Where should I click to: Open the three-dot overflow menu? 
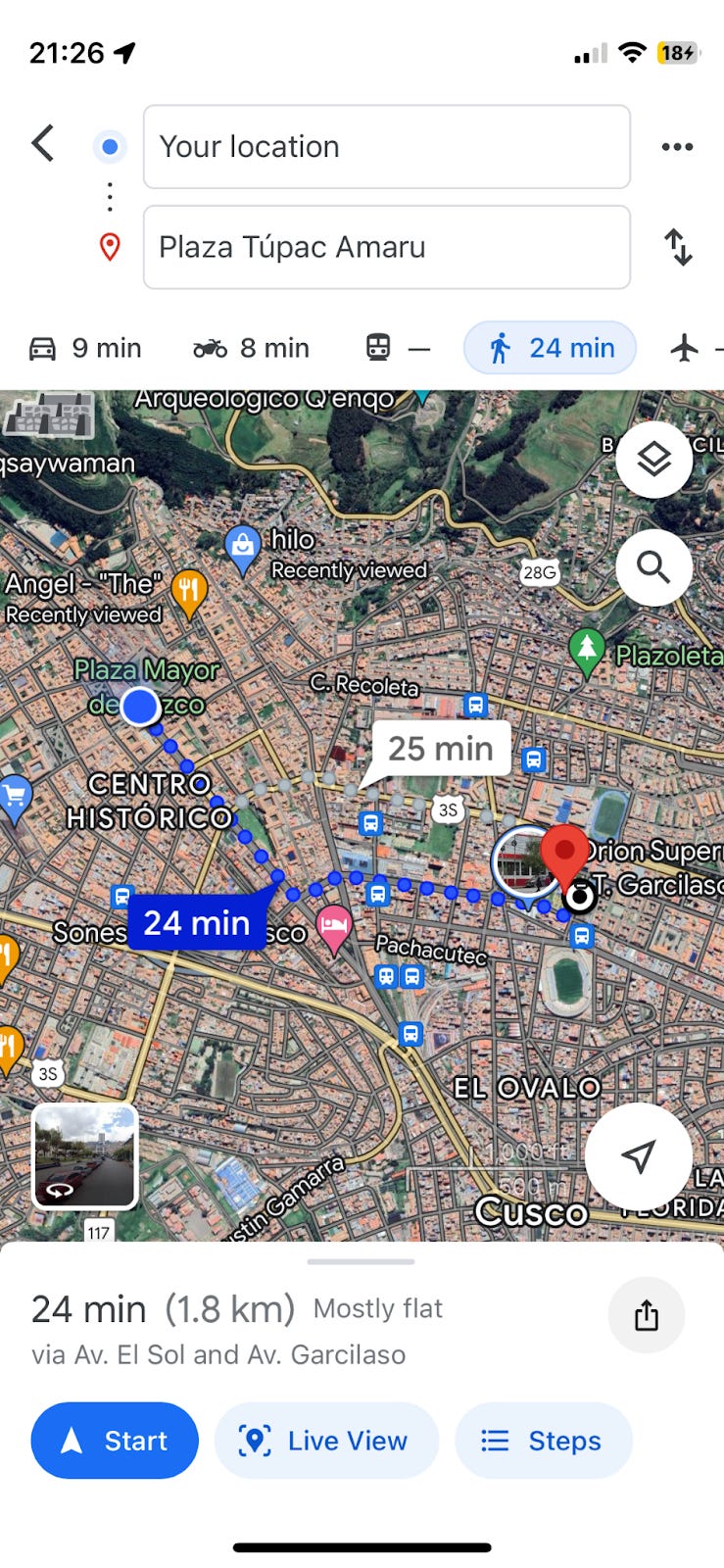(677, 147)
